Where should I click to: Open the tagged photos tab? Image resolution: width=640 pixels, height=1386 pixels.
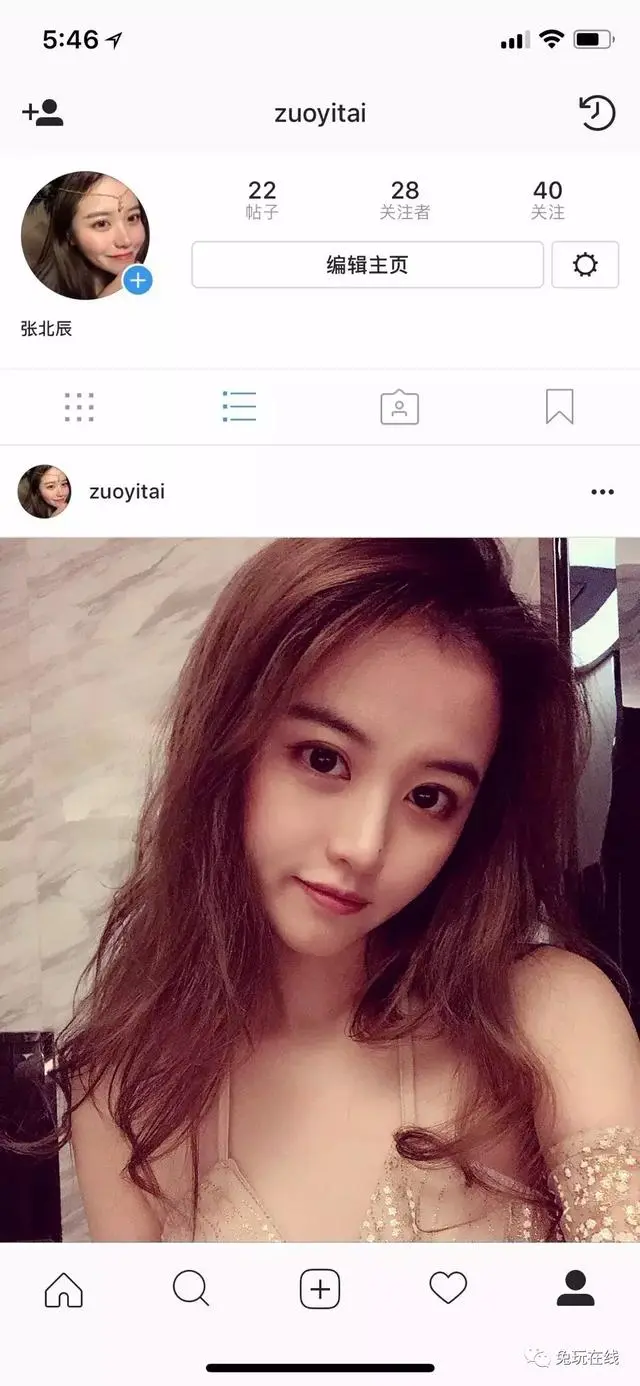(399, 407)
